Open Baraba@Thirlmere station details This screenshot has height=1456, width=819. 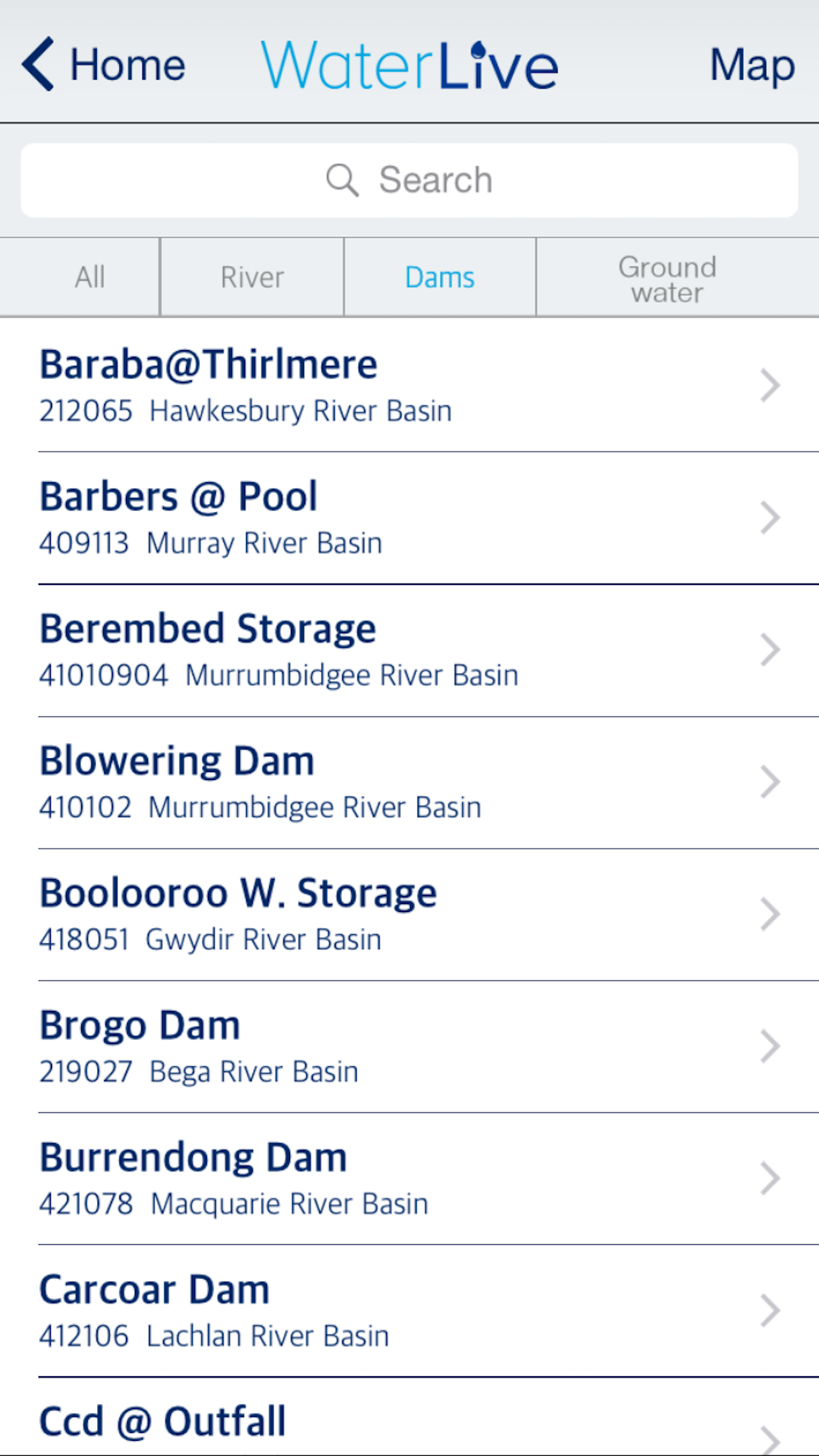(x=409, y=385)
